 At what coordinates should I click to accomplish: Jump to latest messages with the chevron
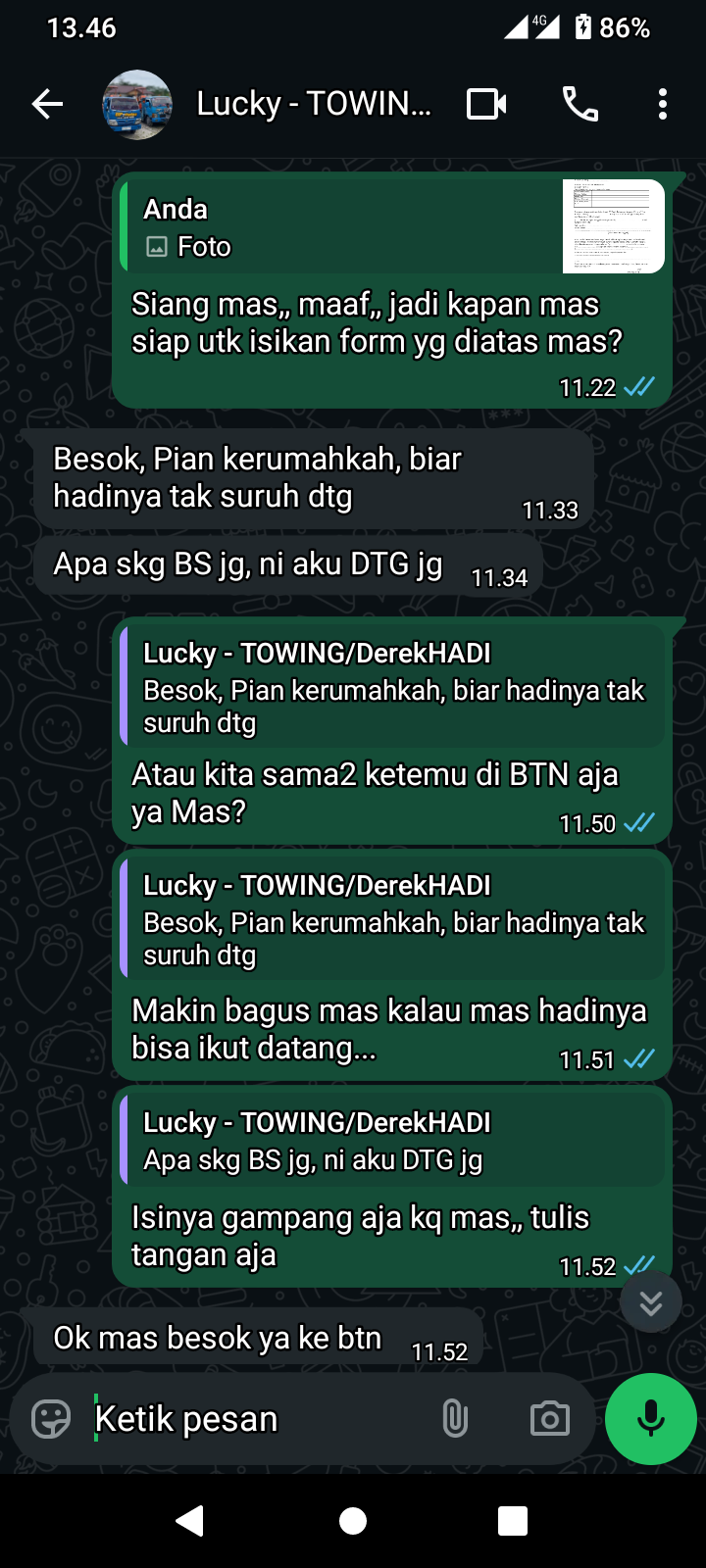point(650,1301)
